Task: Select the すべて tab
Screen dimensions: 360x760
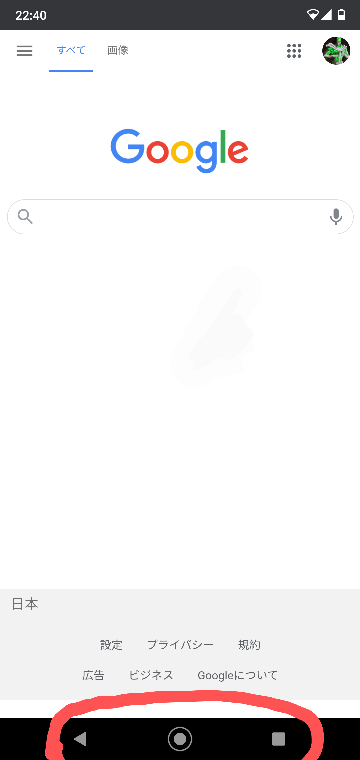Action: (71, 50)
